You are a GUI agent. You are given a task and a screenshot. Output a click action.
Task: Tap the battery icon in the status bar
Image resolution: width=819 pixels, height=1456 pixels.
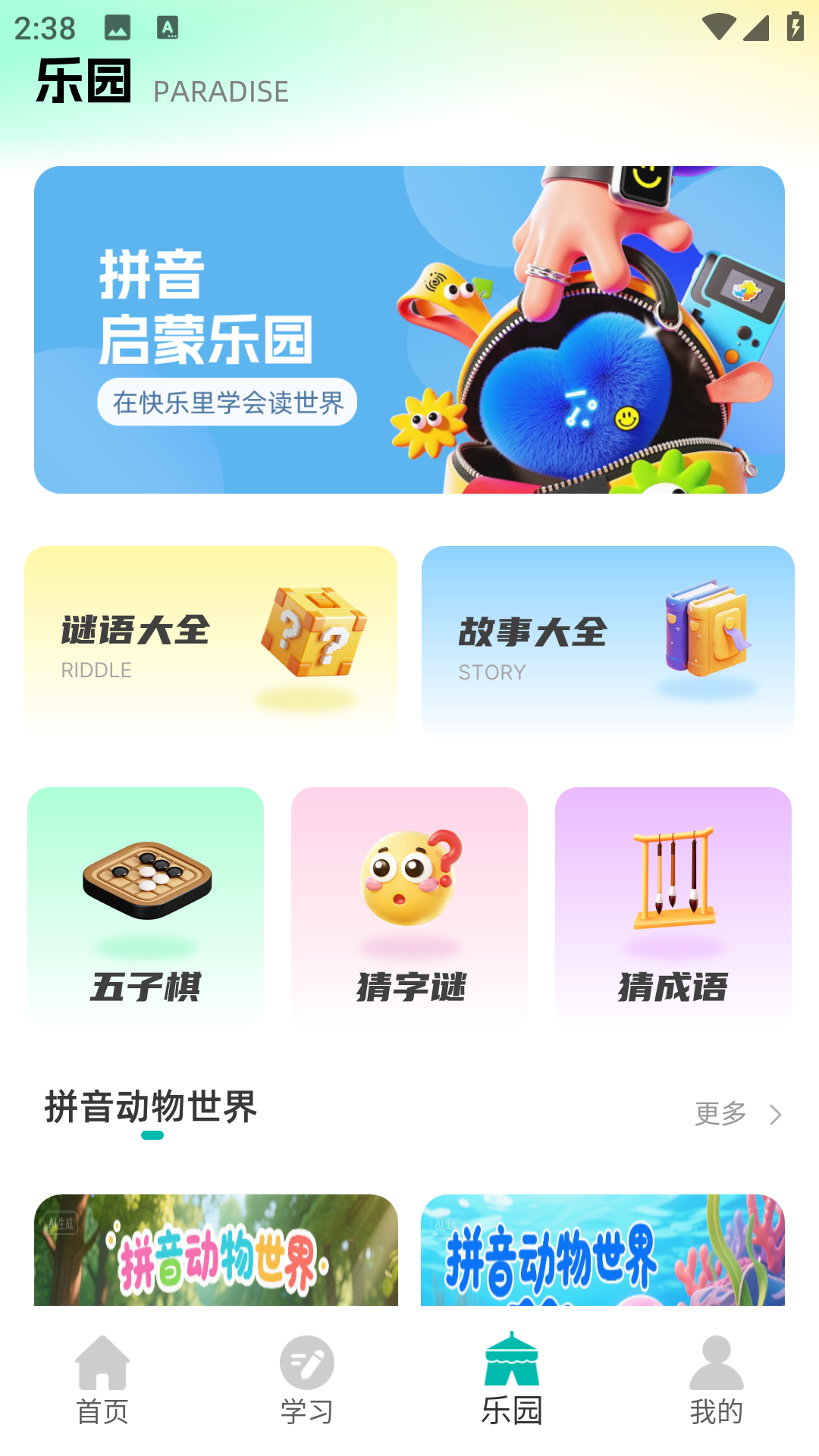793,26
